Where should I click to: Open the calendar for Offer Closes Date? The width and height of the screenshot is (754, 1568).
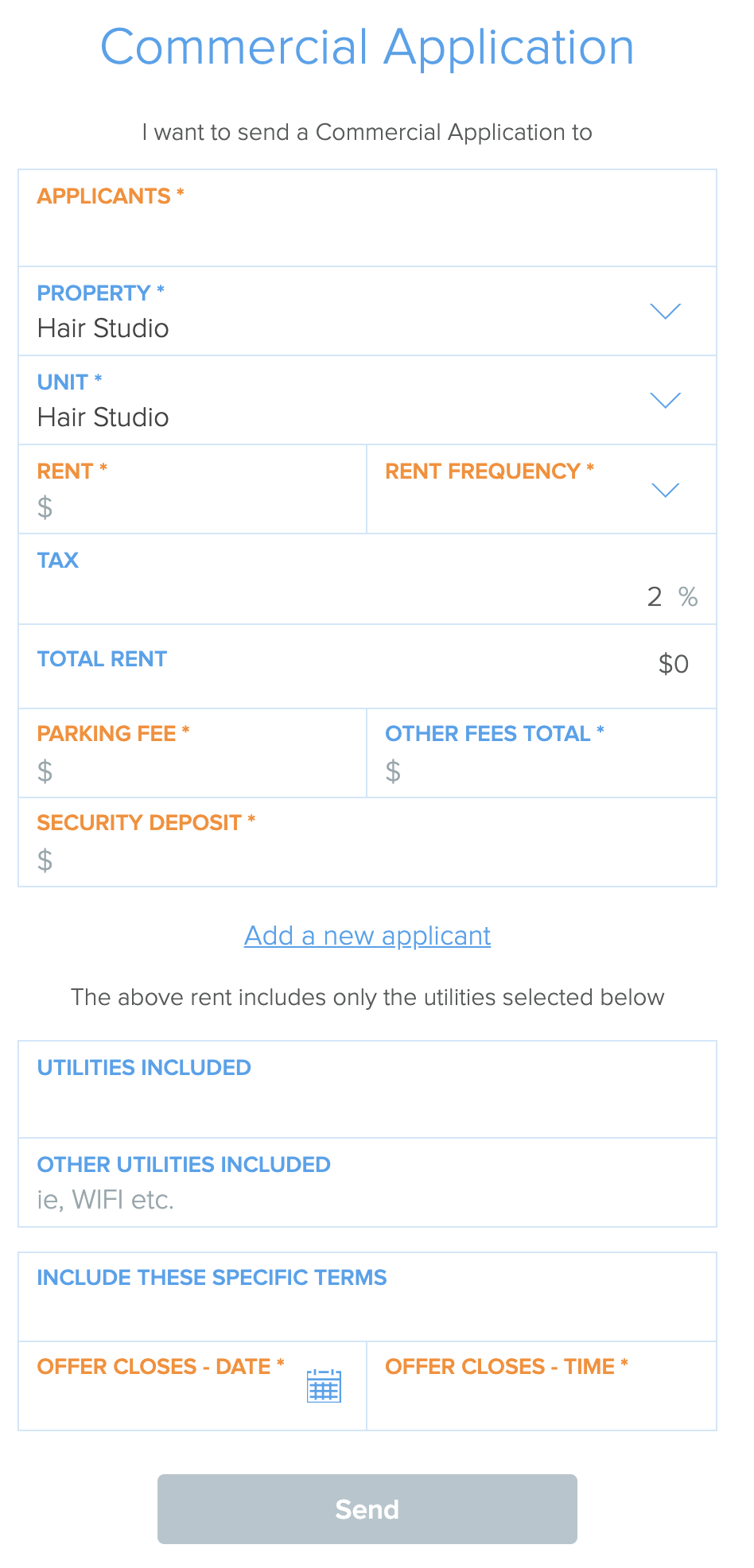pos(324,1386)
